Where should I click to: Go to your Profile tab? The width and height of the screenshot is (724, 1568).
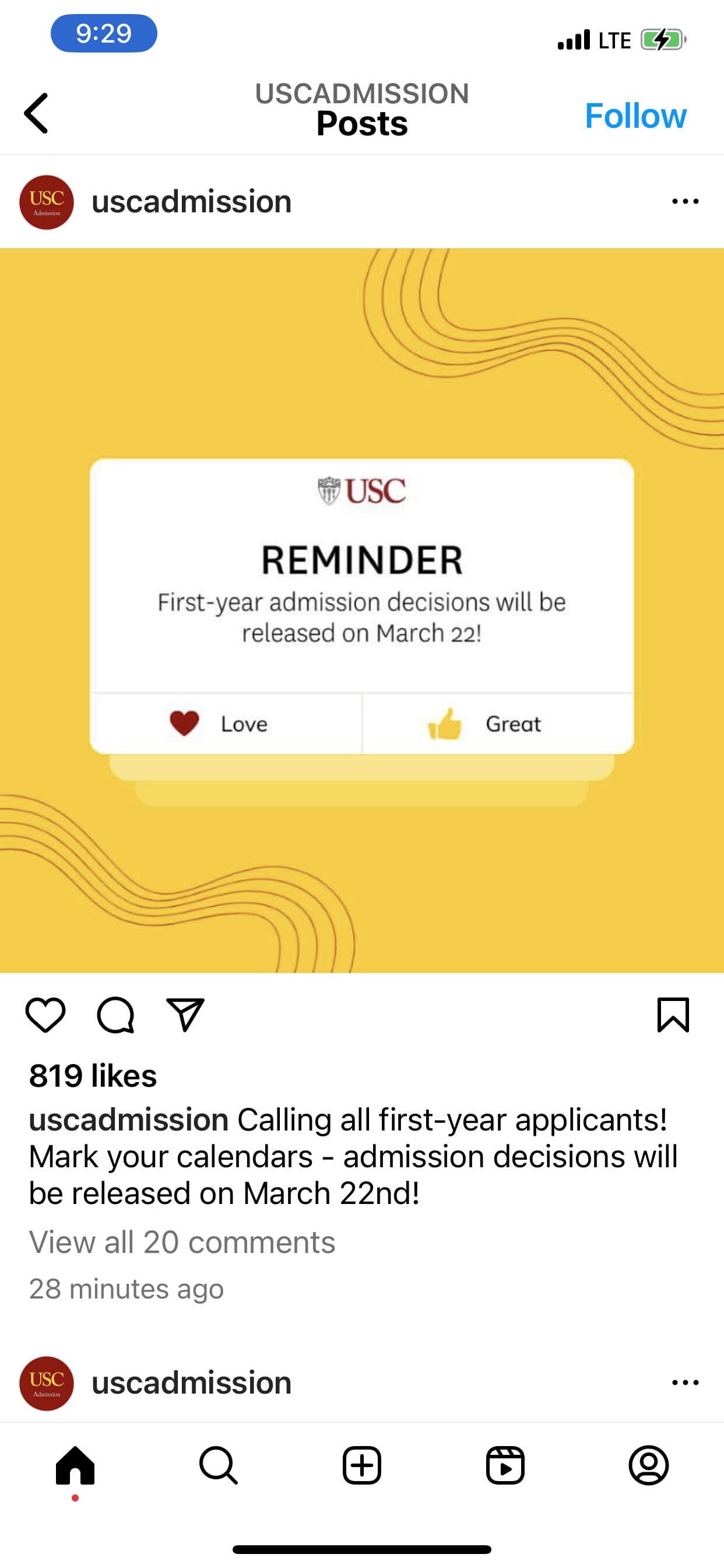pyautogui.click(x=649, y=1466)
